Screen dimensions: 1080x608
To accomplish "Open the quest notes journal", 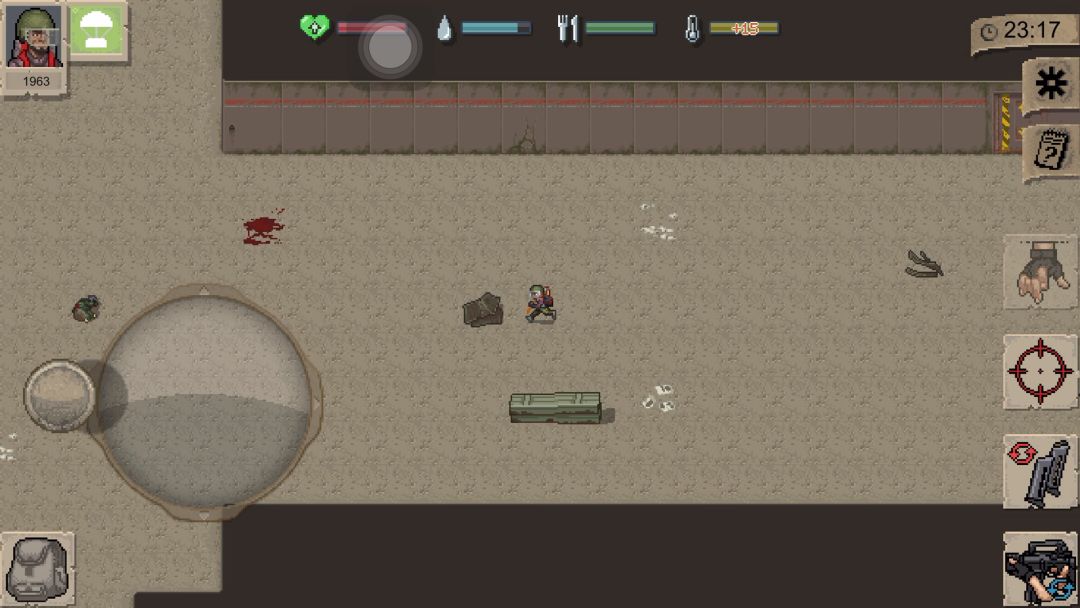I will click(x=1050, y=151).
